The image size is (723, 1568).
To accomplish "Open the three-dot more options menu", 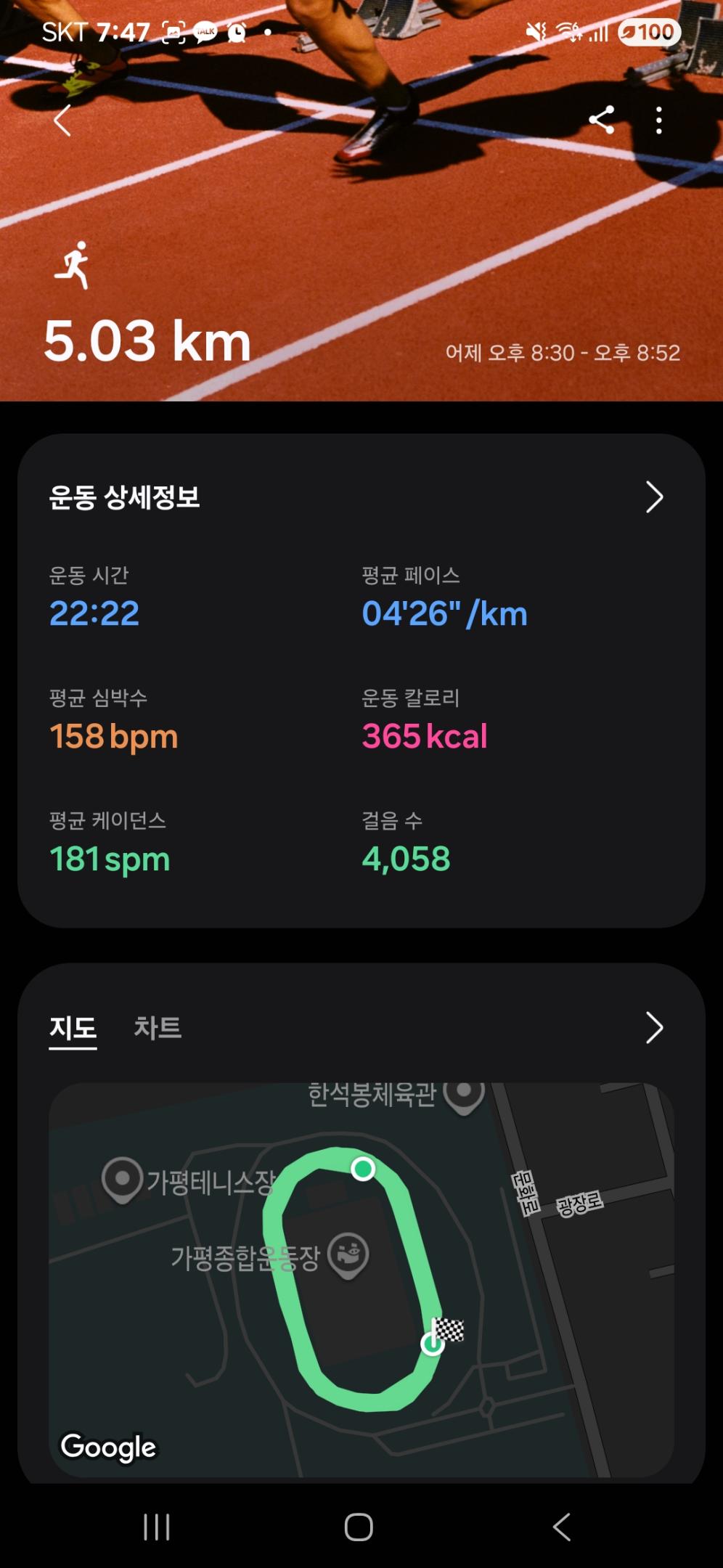I will 658,121.
